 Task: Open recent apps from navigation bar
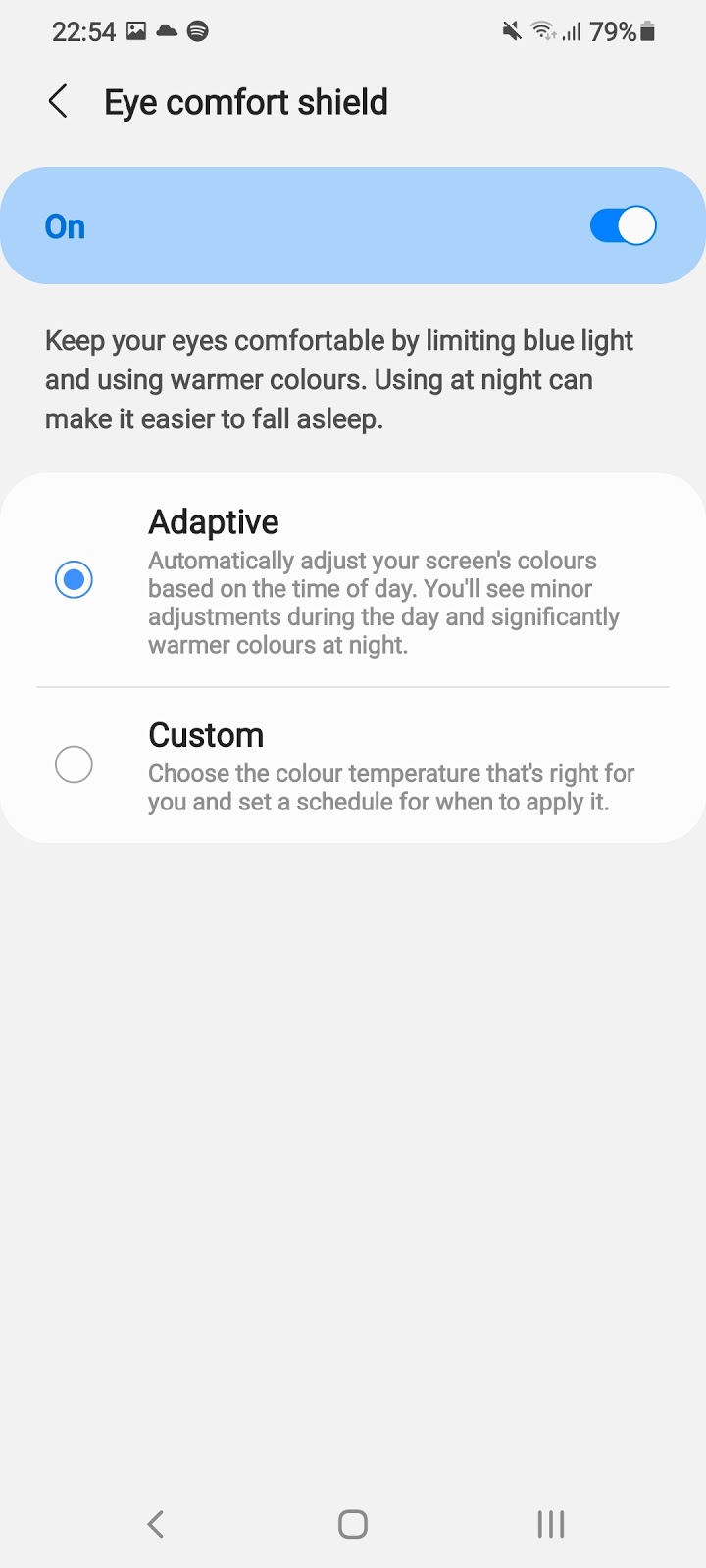[x=551, y=1524]
